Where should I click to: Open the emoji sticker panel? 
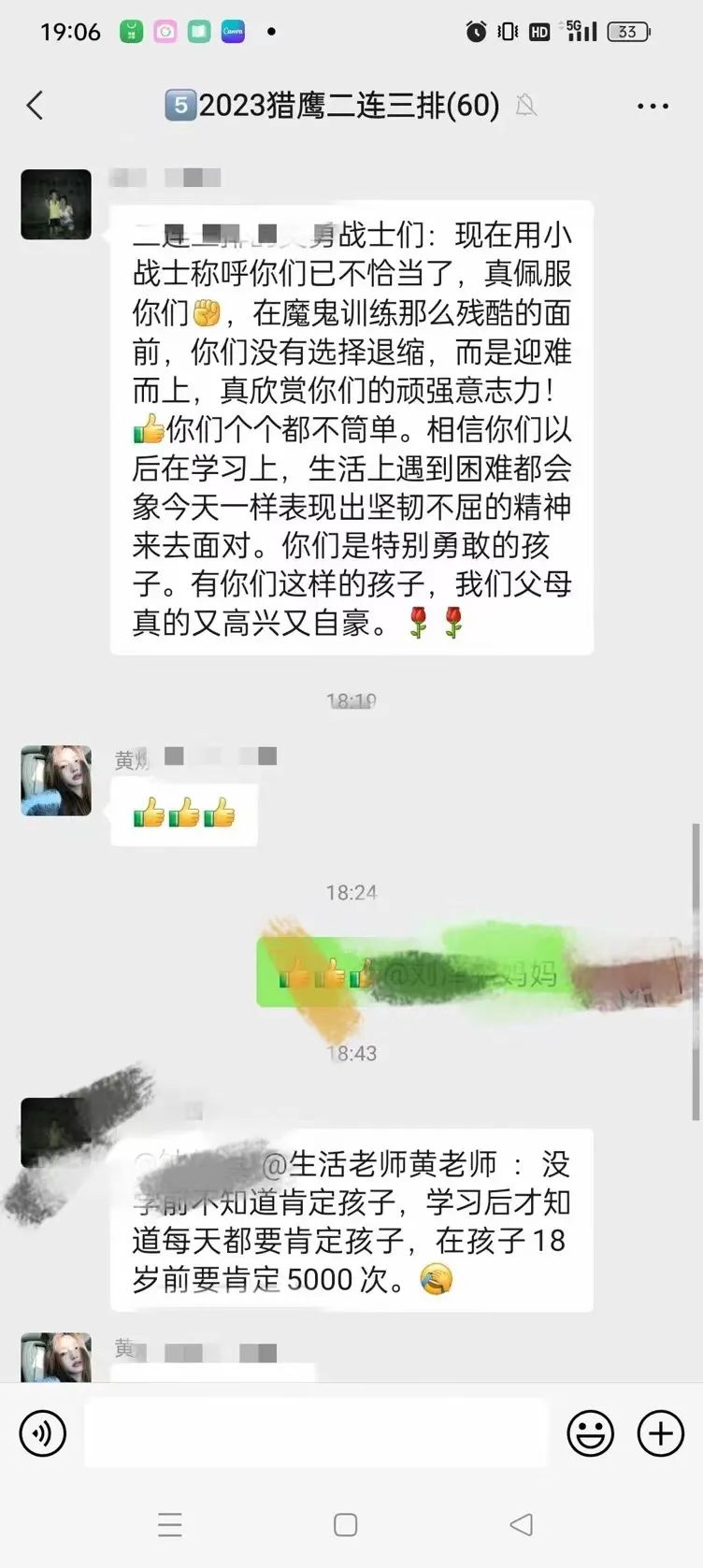pos(591,1433)
